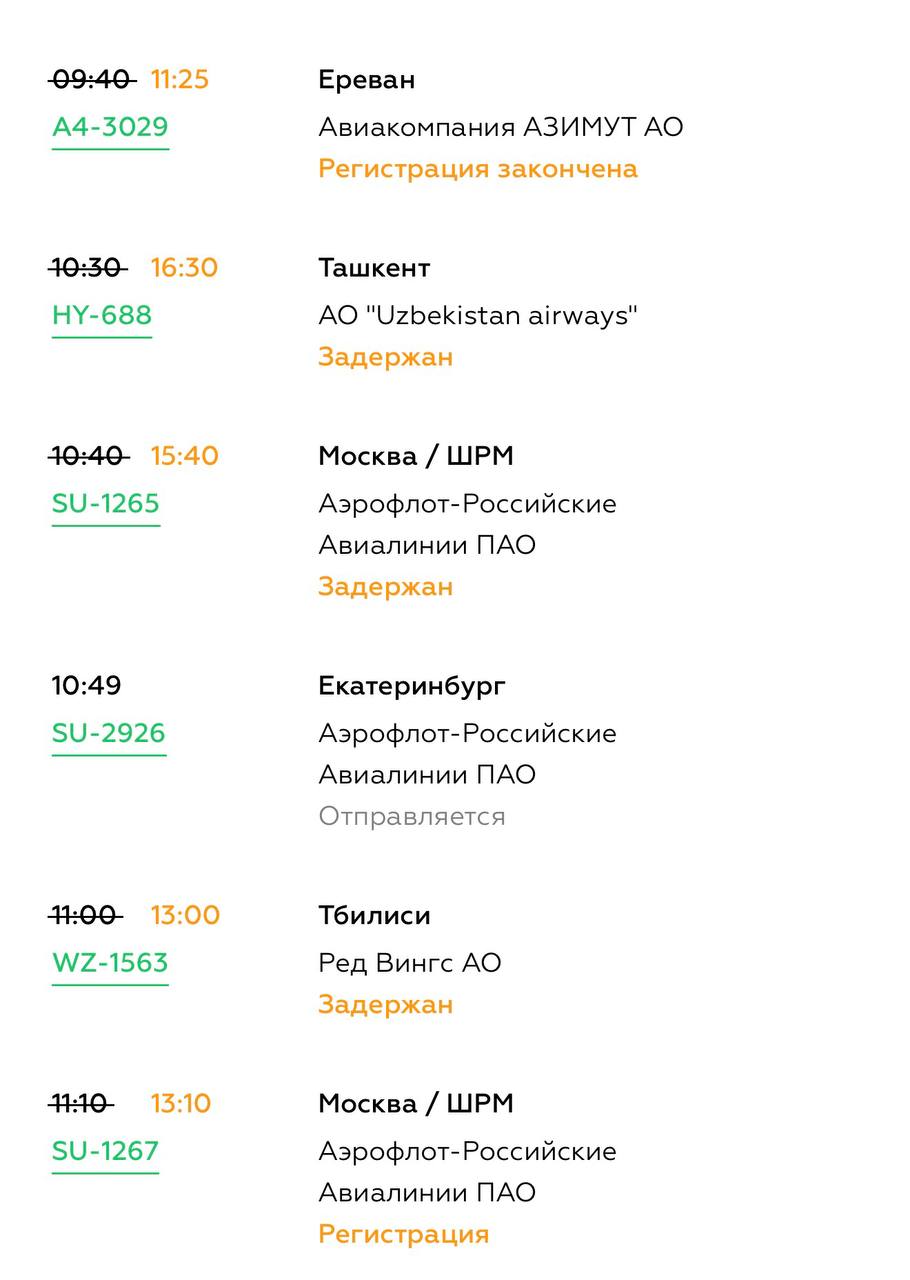The image size is (910, 1280).
Task: Open flight HY-688 to Ташкент
Action: click(102, 316)
